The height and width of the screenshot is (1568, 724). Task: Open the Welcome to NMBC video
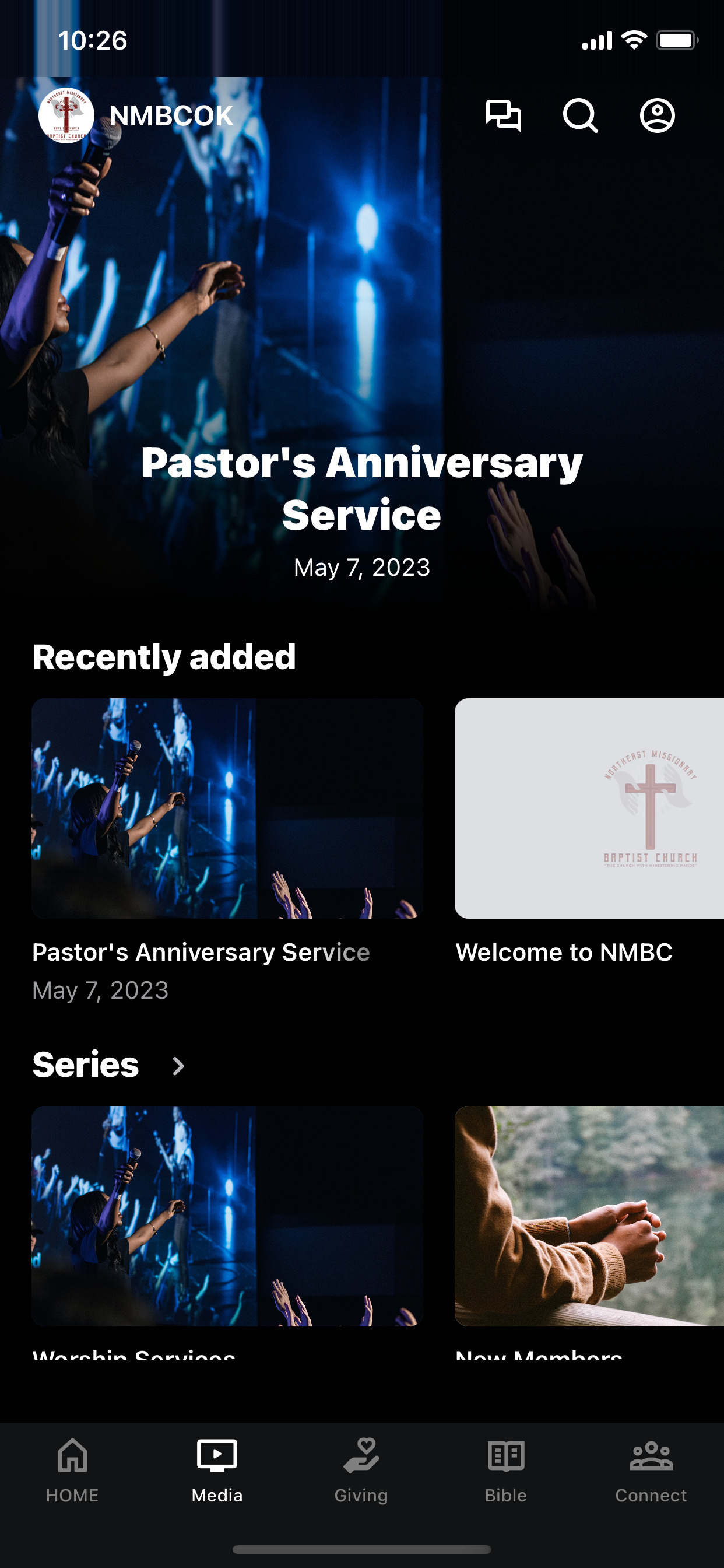pos(589,808)
